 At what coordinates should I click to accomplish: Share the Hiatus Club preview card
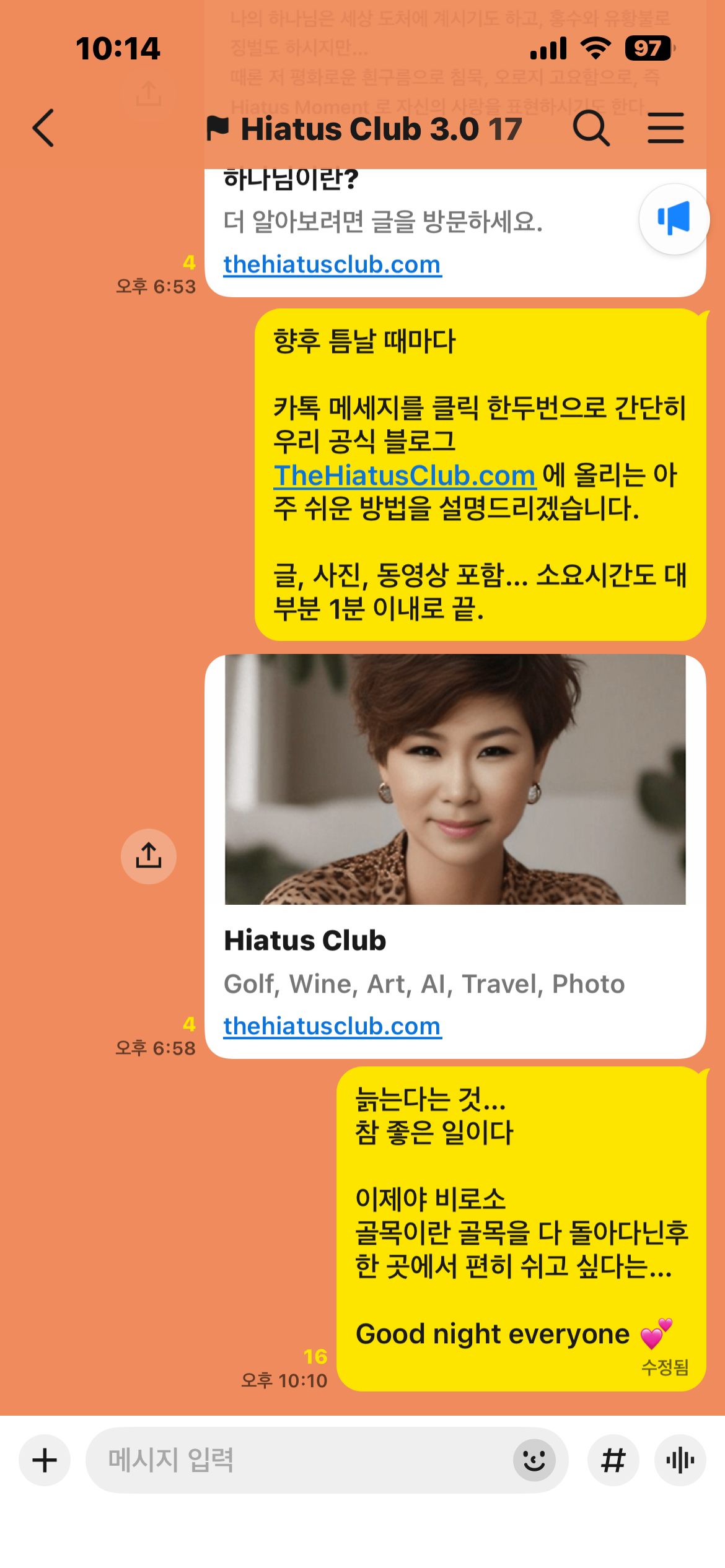click(149, 856)
